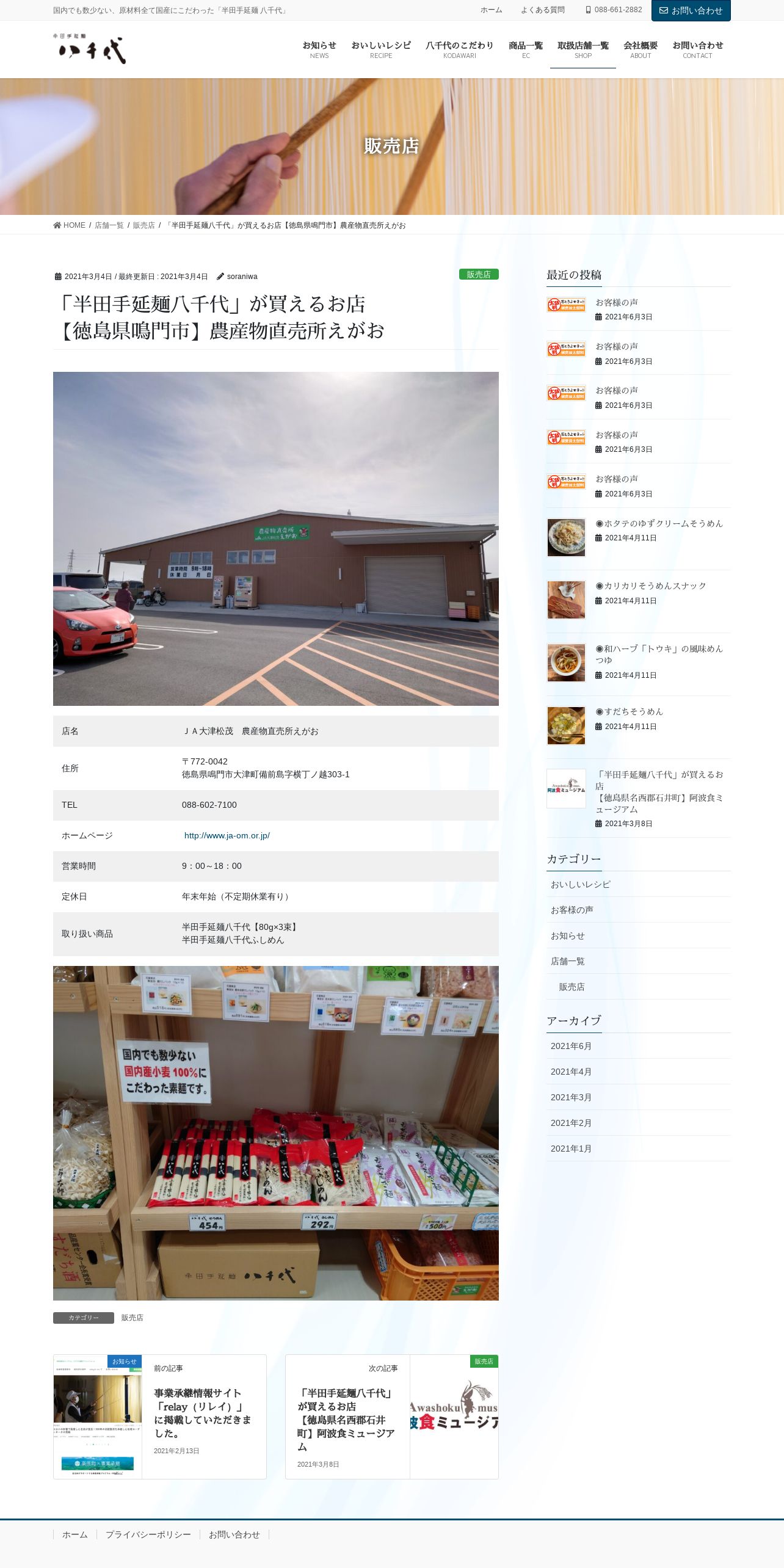Tap the 八千代 logo in header

(90, 49)
